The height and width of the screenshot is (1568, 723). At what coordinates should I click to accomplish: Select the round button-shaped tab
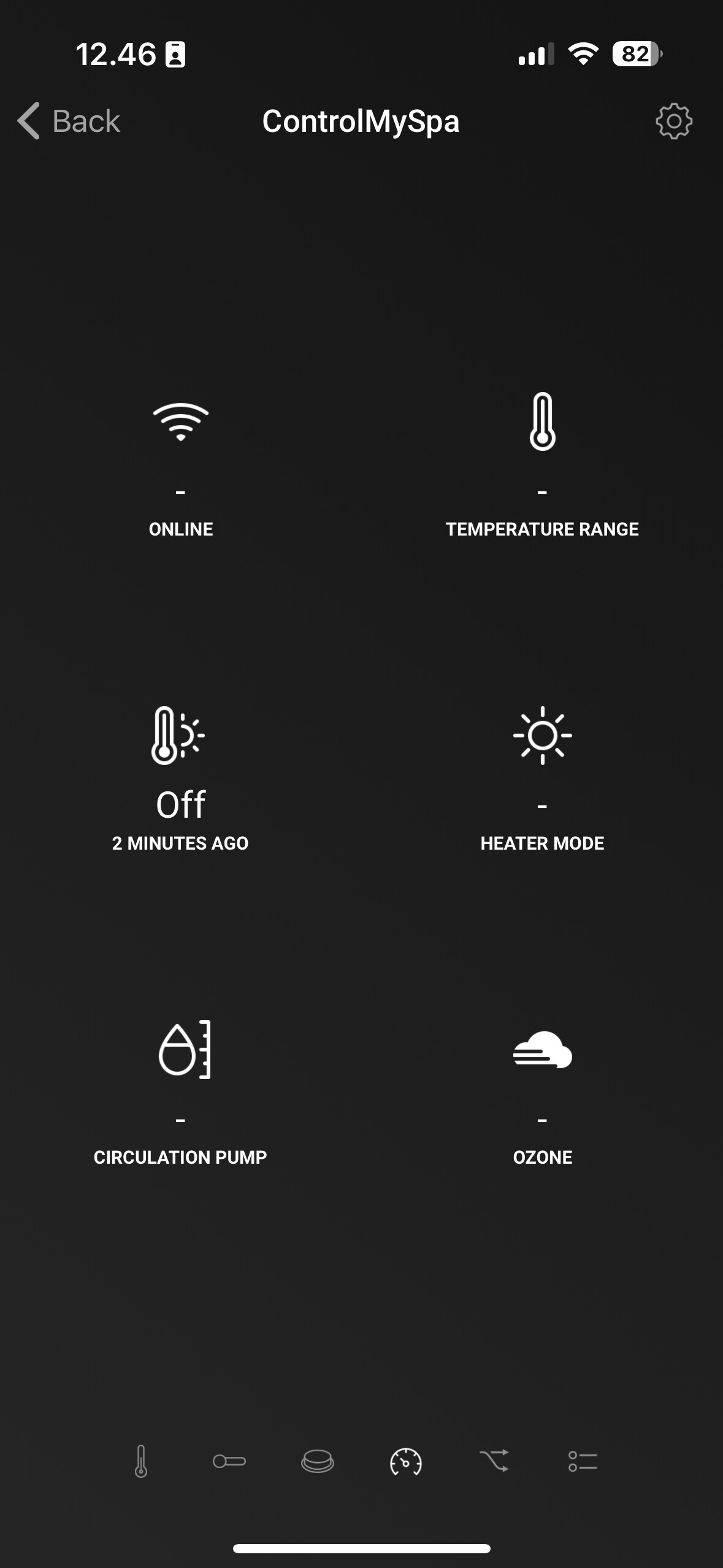[x=318, y=1461]
